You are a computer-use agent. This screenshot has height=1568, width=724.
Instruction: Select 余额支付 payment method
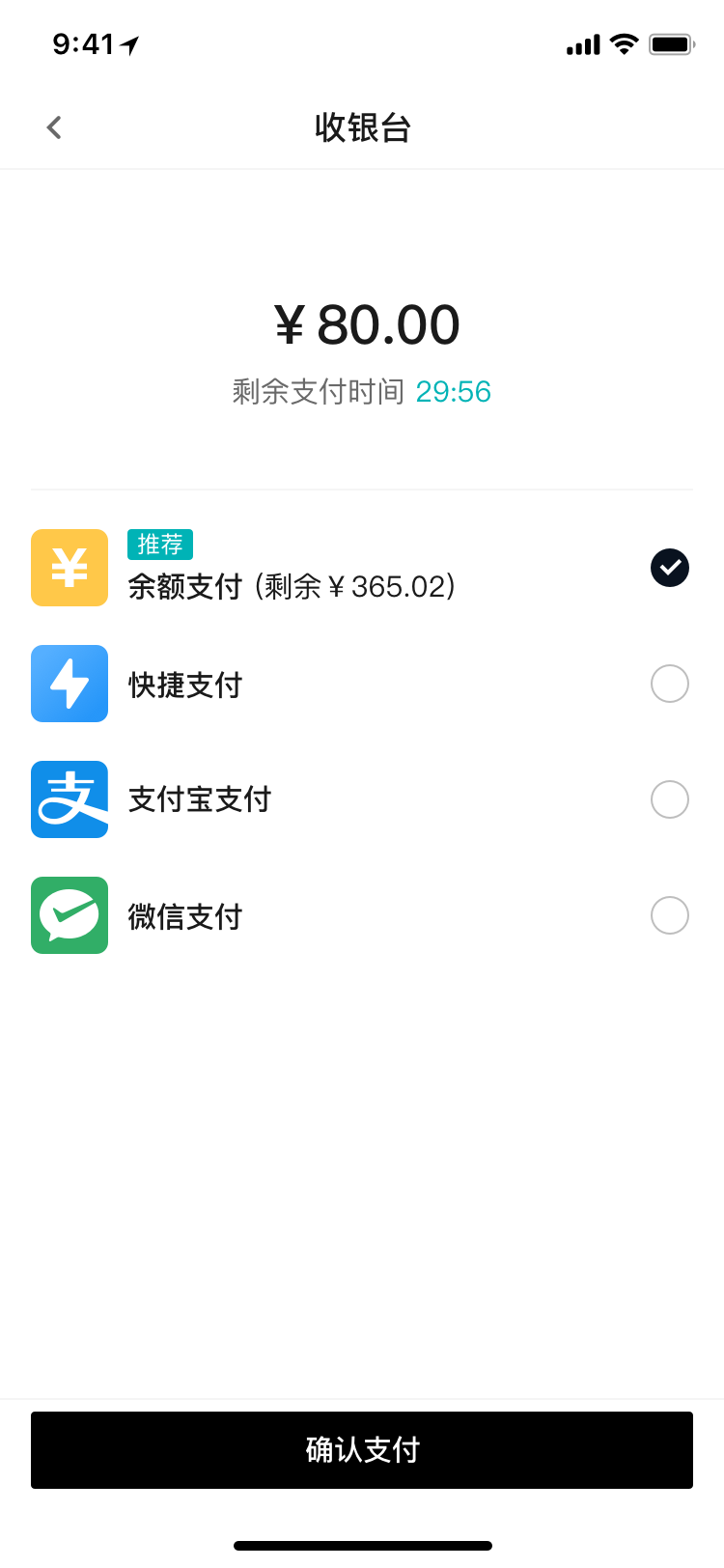click(669, 568)
